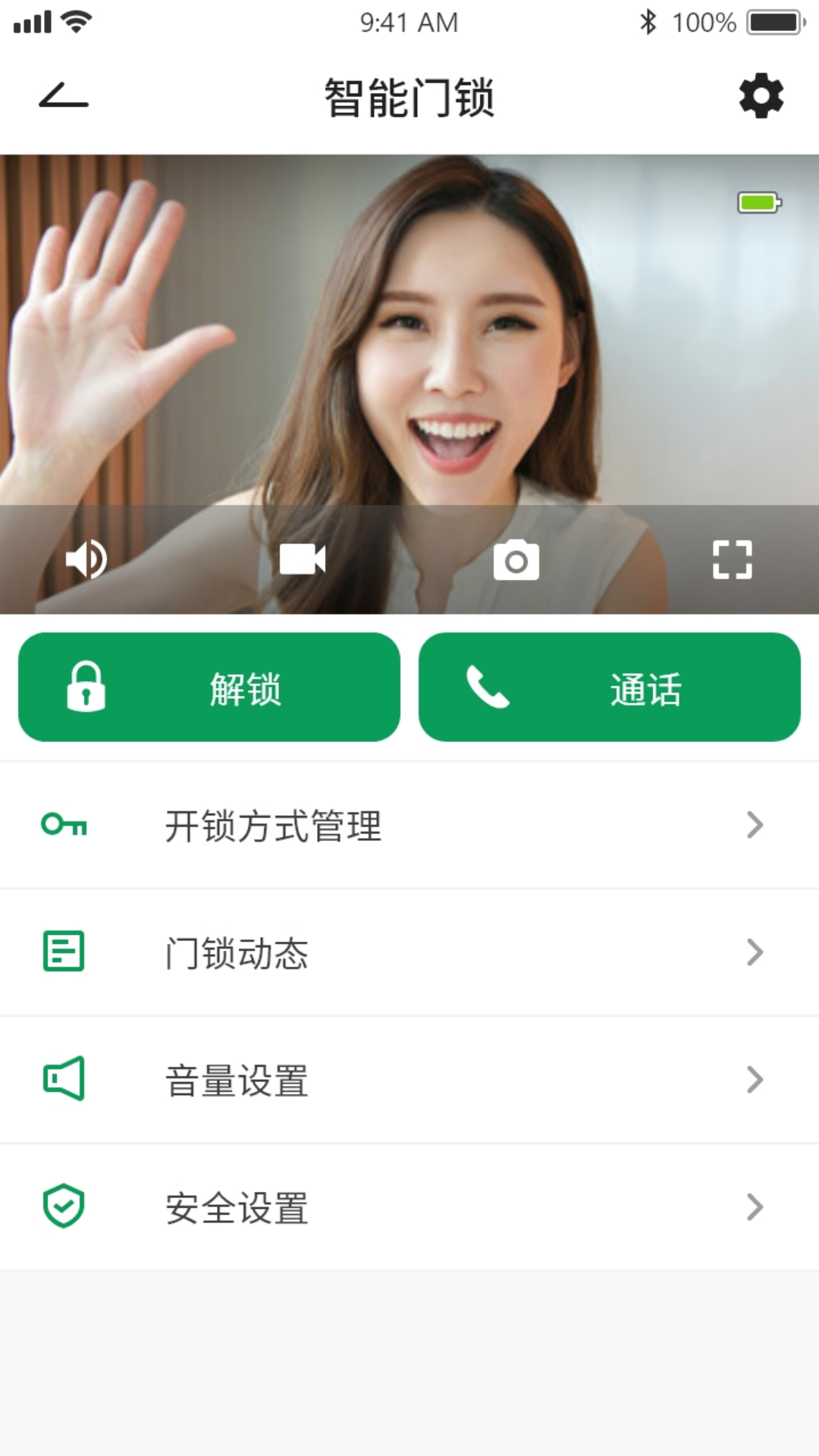The height and width of the screenshot is (1456, 819).
Task: Tap the 智能门锁 title text
Action: [409, 97]
